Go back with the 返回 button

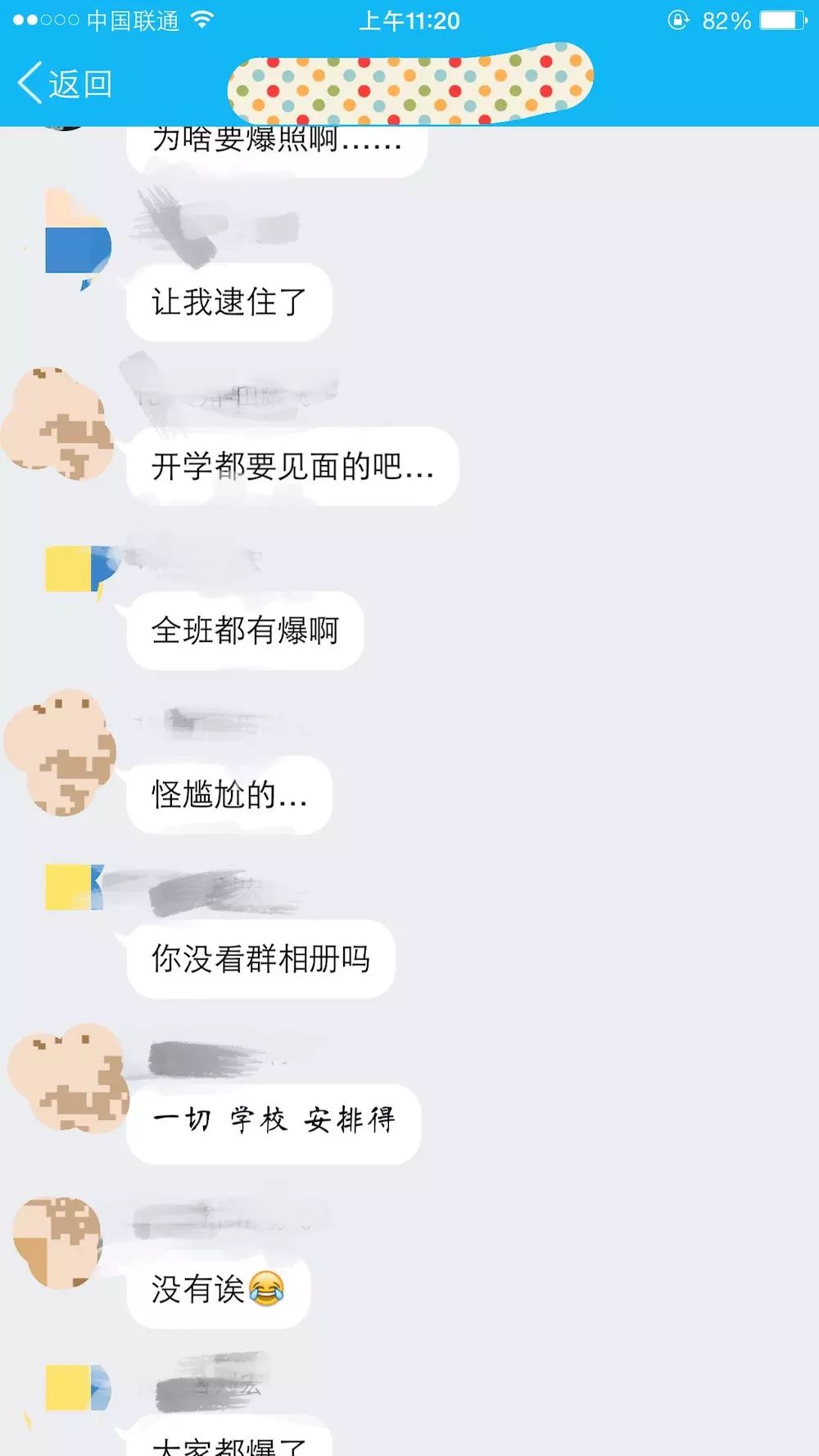pyautogui.click(x=66, y=84)
